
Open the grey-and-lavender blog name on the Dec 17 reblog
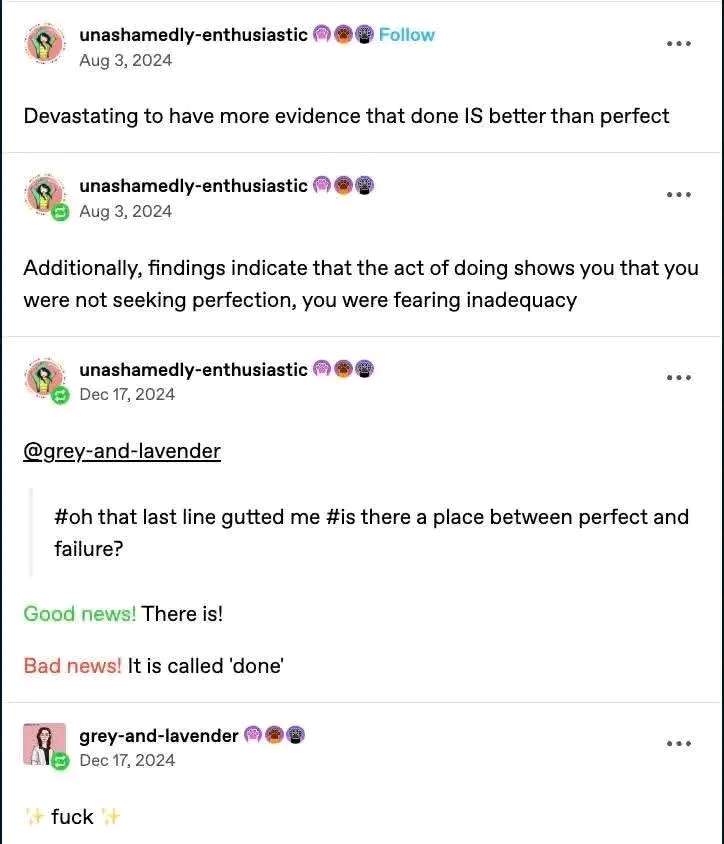coord(158,736)
